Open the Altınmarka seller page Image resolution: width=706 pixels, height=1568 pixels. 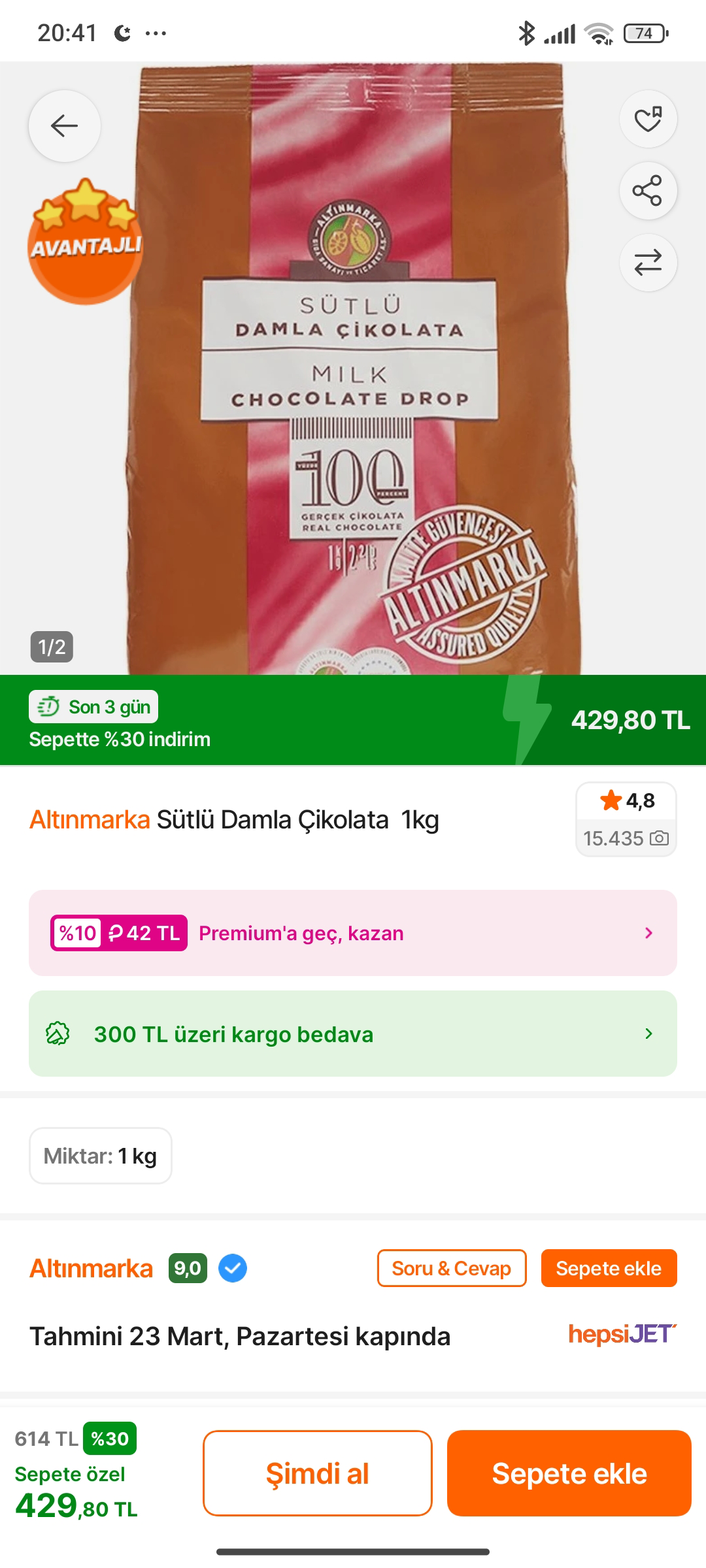(x=92, y=1269)
